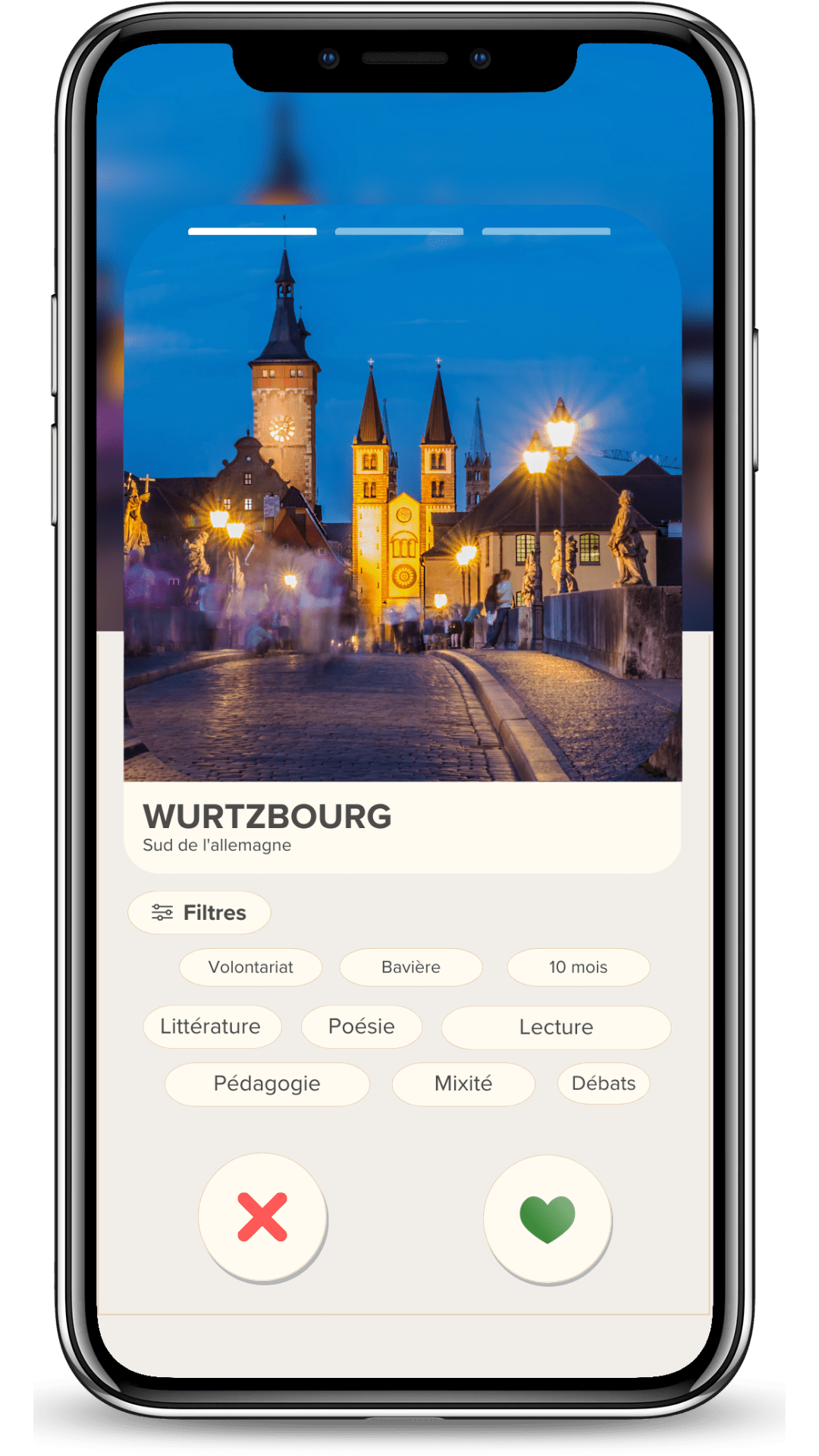Open the Filtres options
819x1456 pixels.
(x=199, y=912)
